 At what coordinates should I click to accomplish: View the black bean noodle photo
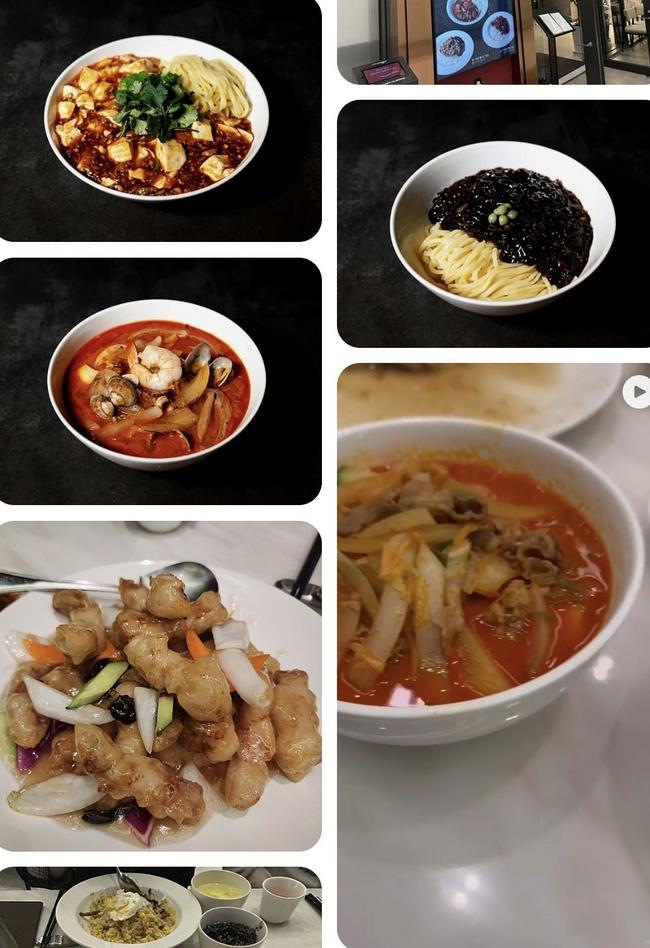(x=493, y=223)
